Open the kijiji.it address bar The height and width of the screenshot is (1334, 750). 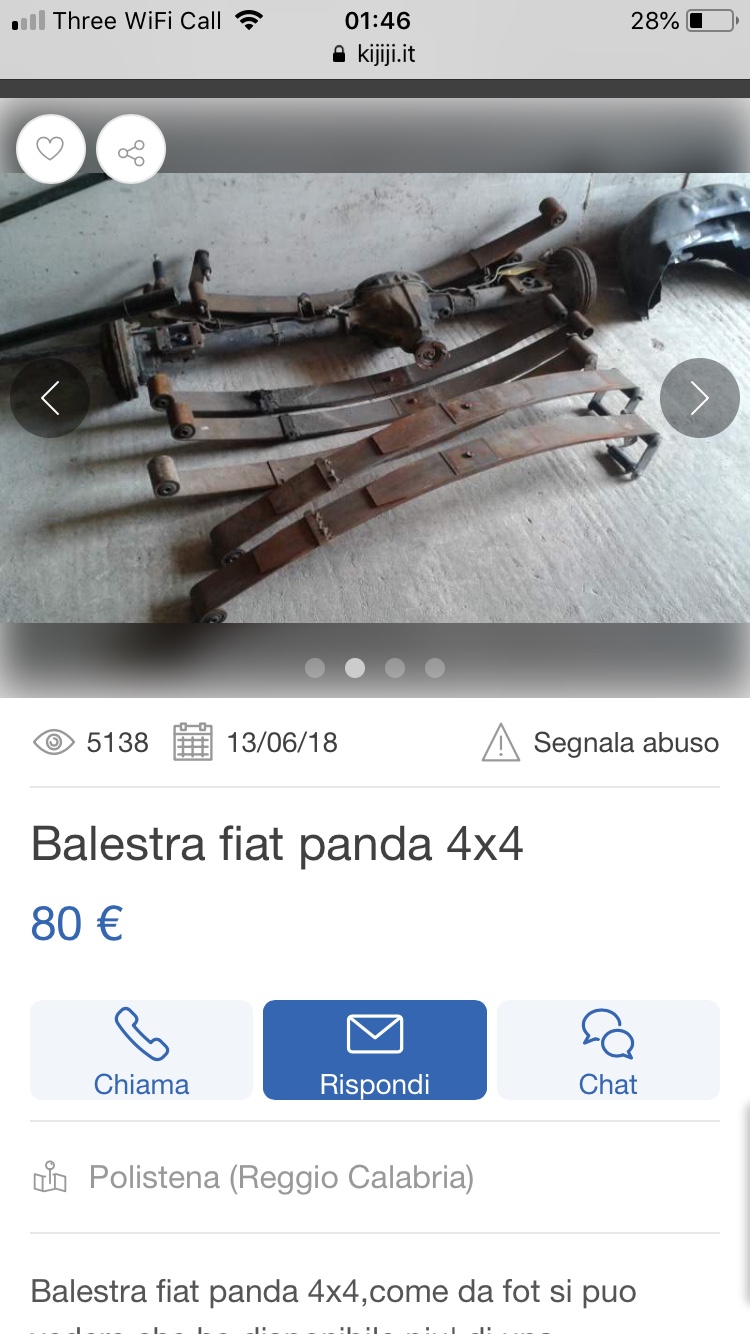point(375,54)
